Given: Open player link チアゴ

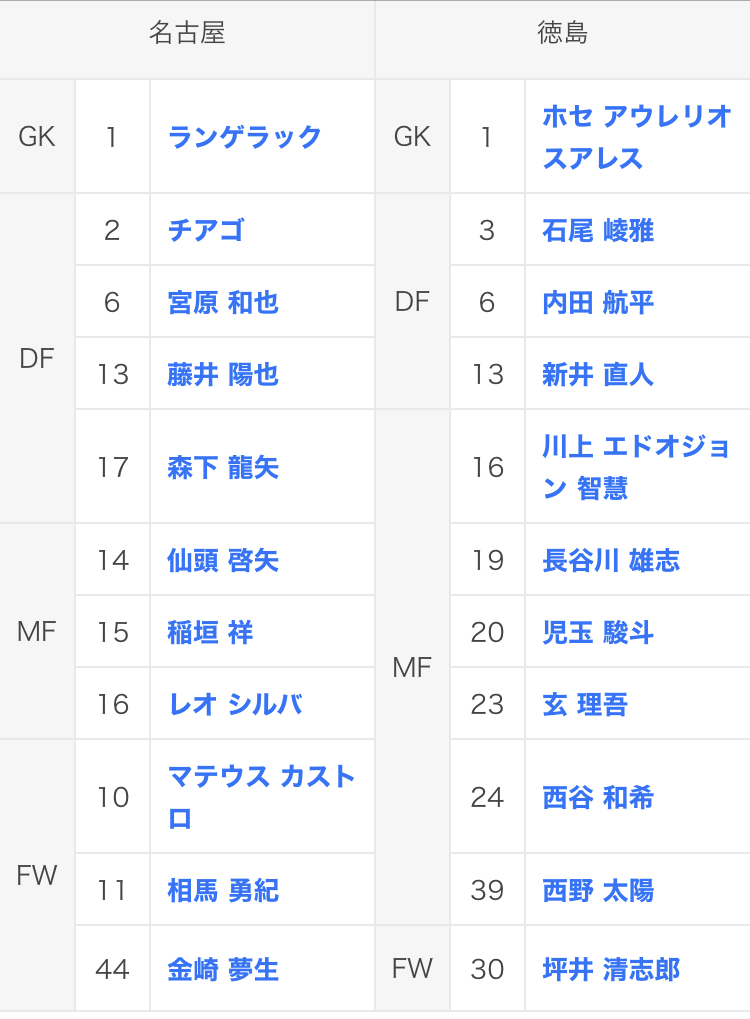Looking at the screenshot, I should click(x=206, y=230).
